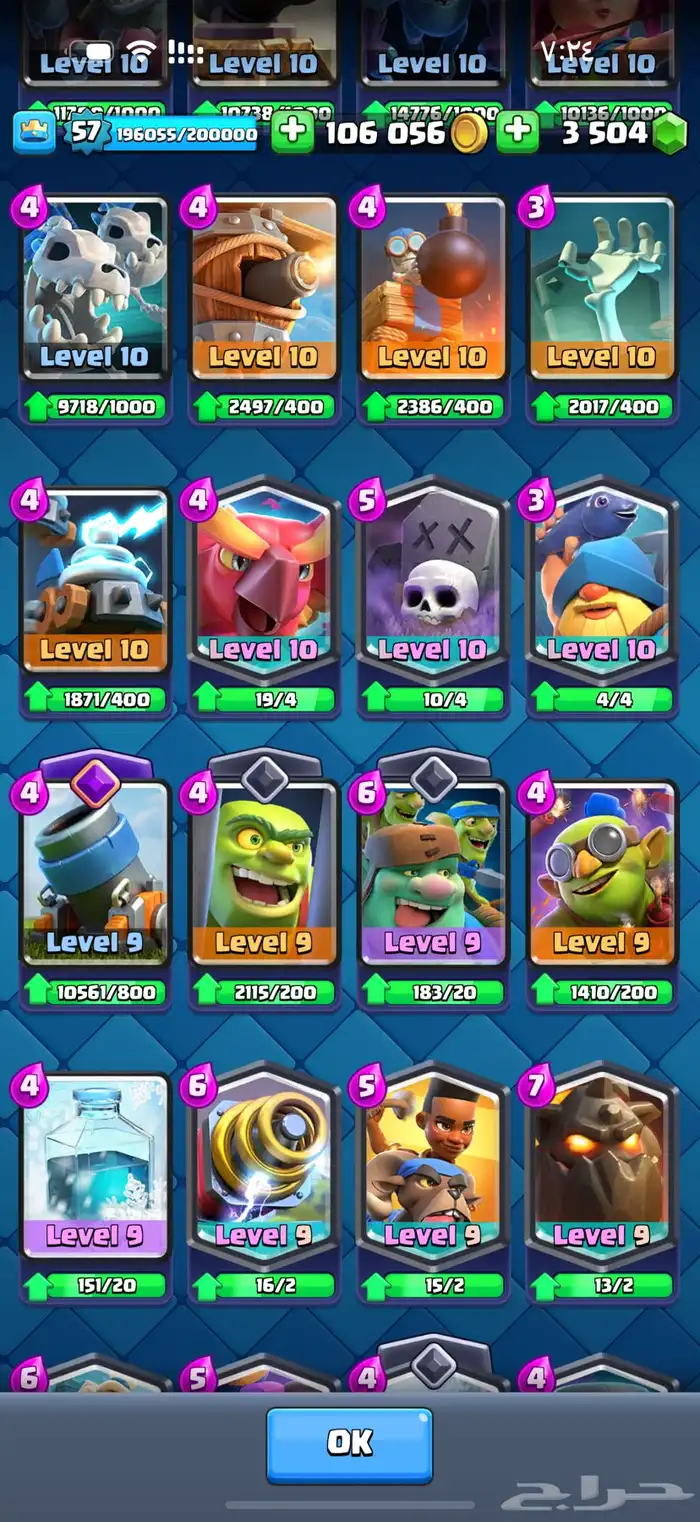
Task: Open the Bomb Tower card with 2386/400
Action: click(433, 308)
